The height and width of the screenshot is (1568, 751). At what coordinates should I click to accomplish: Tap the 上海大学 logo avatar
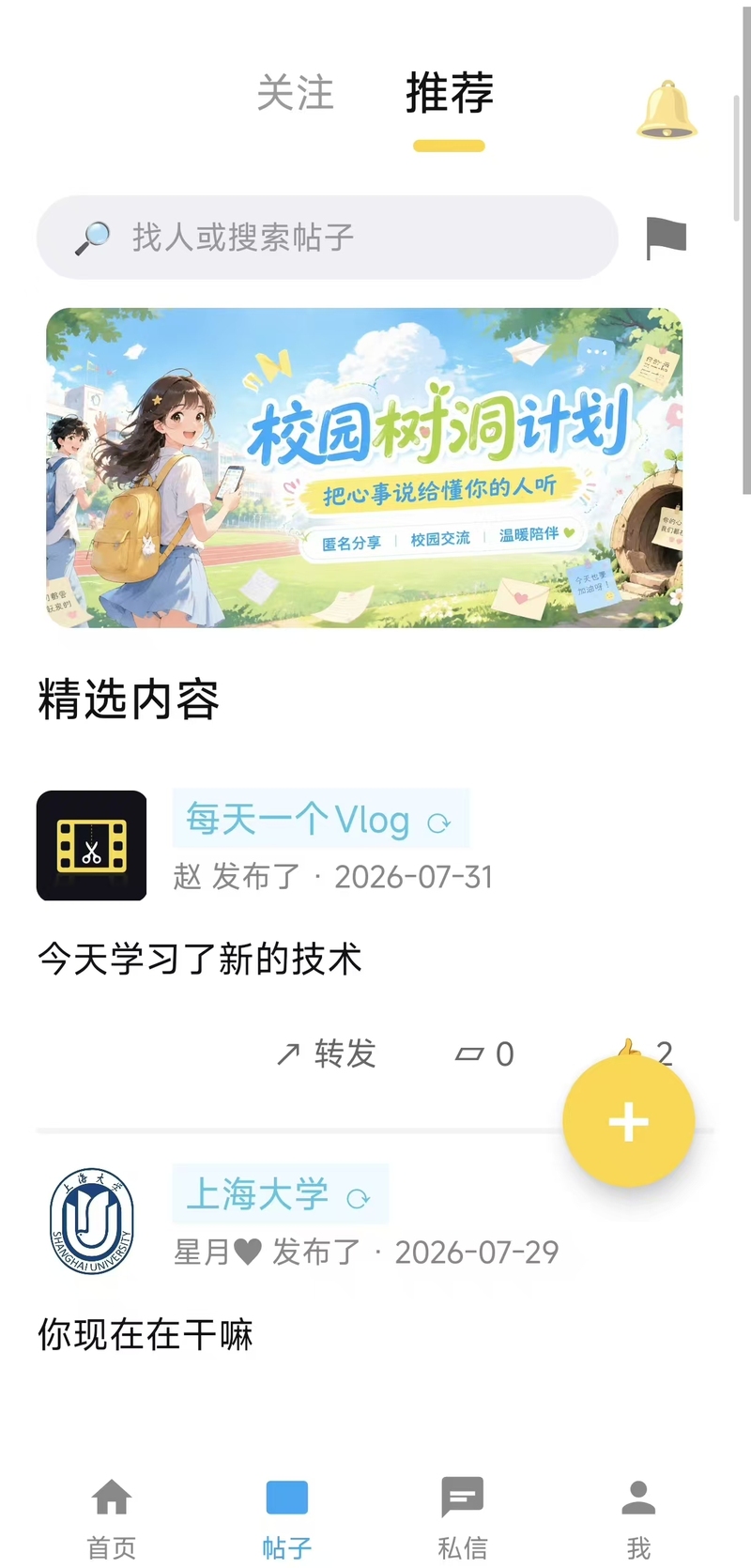tap(91, 1221)
